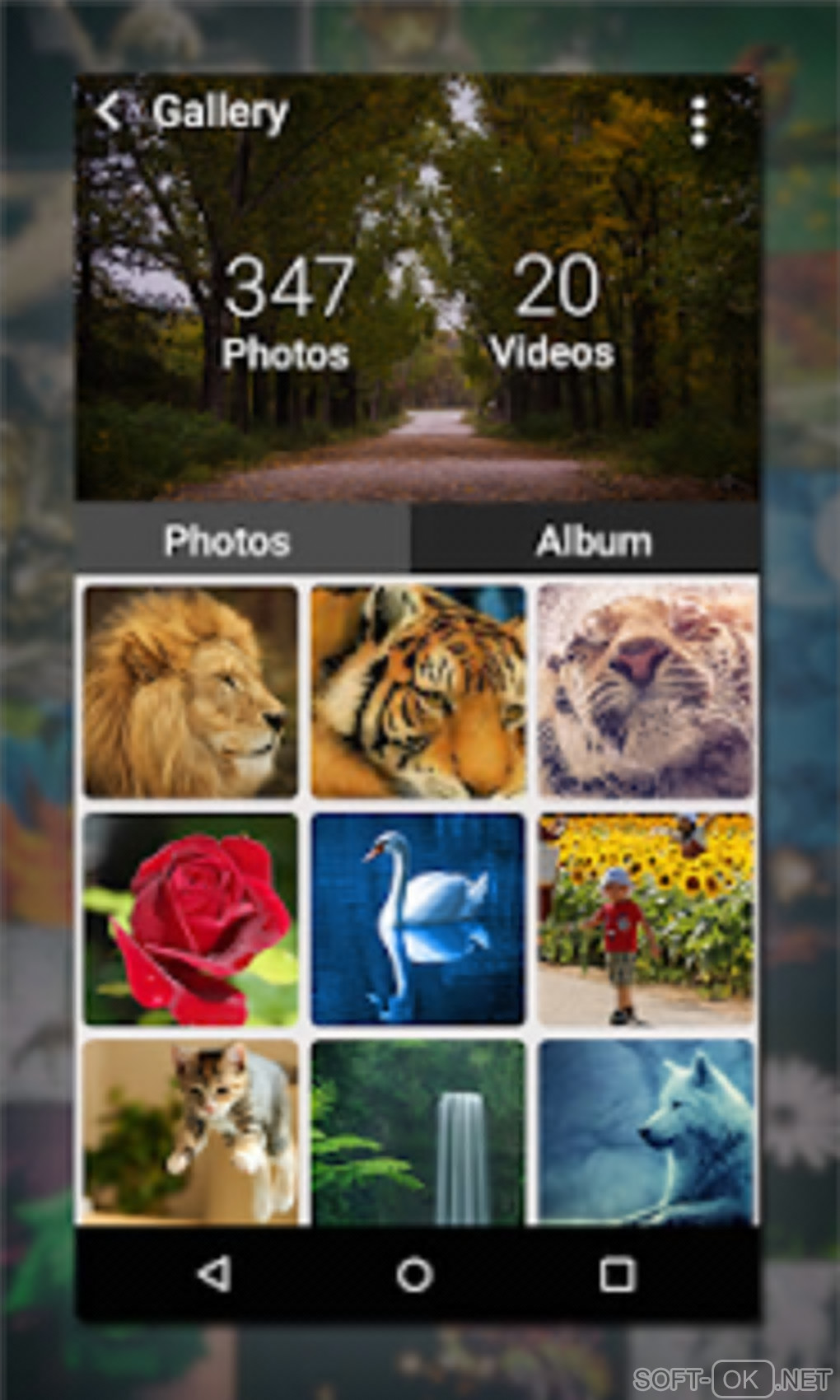Open the white swan photo

coord(418,919)
